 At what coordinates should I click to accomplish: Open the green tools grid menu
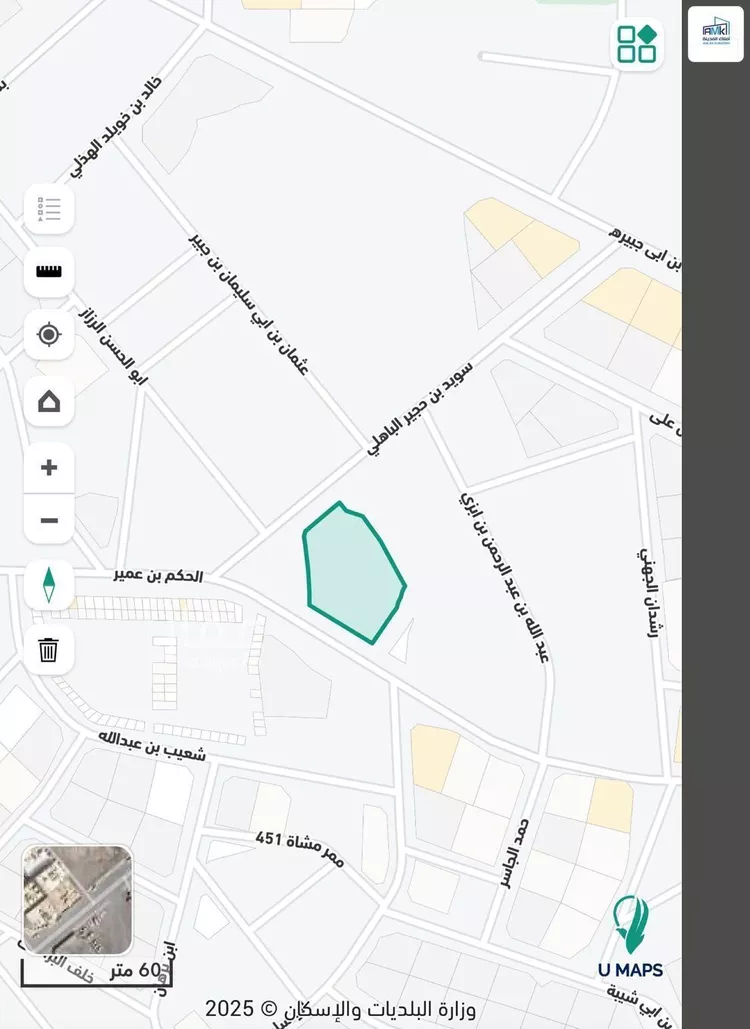tap(636, 44)
